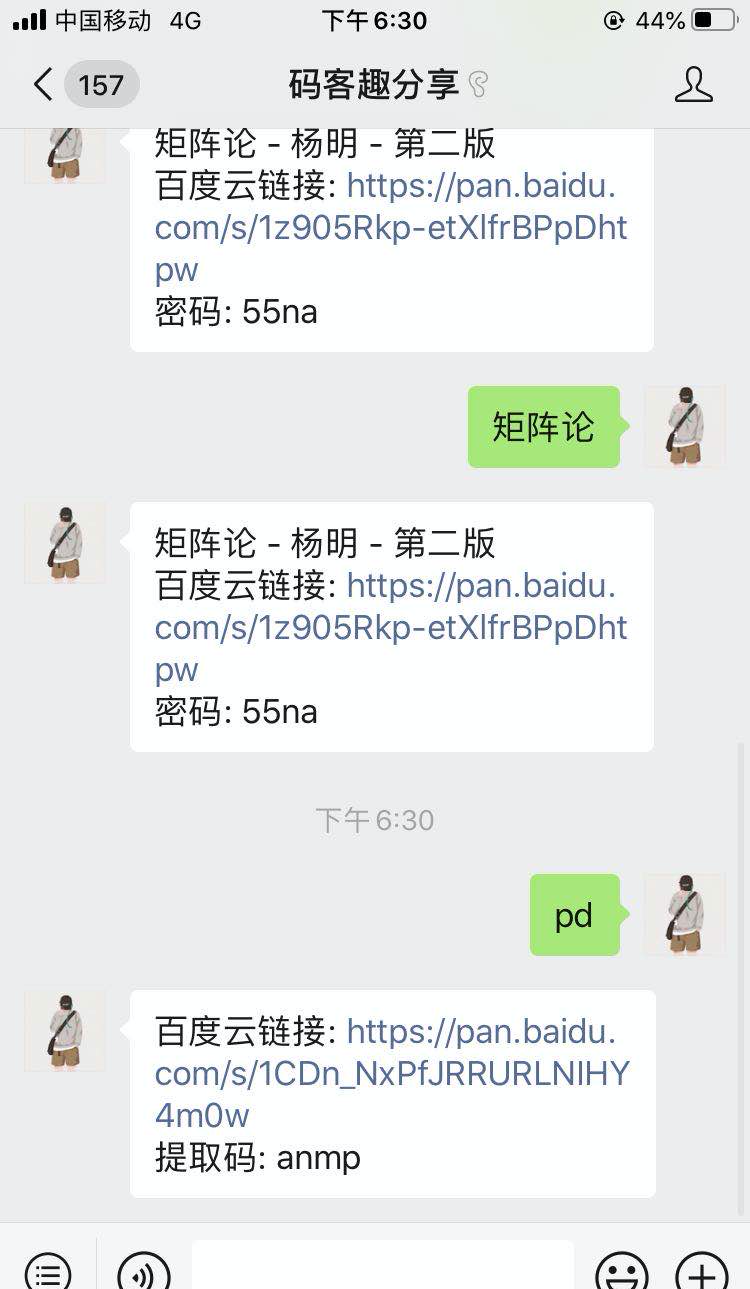Tap sender avatar next to the anmp reply
750x1289 pixels.
[65, 1031]
